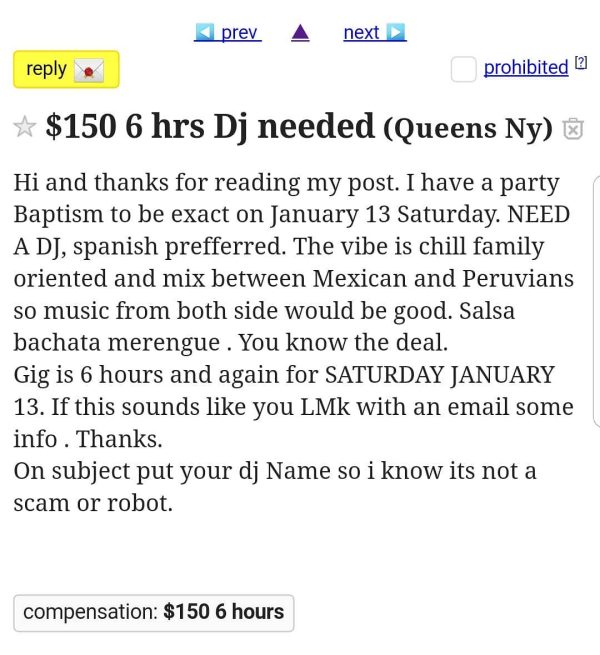Go to the previous posting
Image resolution: width=600 pixels, height=655 pixels.
[x=227, y=32]
